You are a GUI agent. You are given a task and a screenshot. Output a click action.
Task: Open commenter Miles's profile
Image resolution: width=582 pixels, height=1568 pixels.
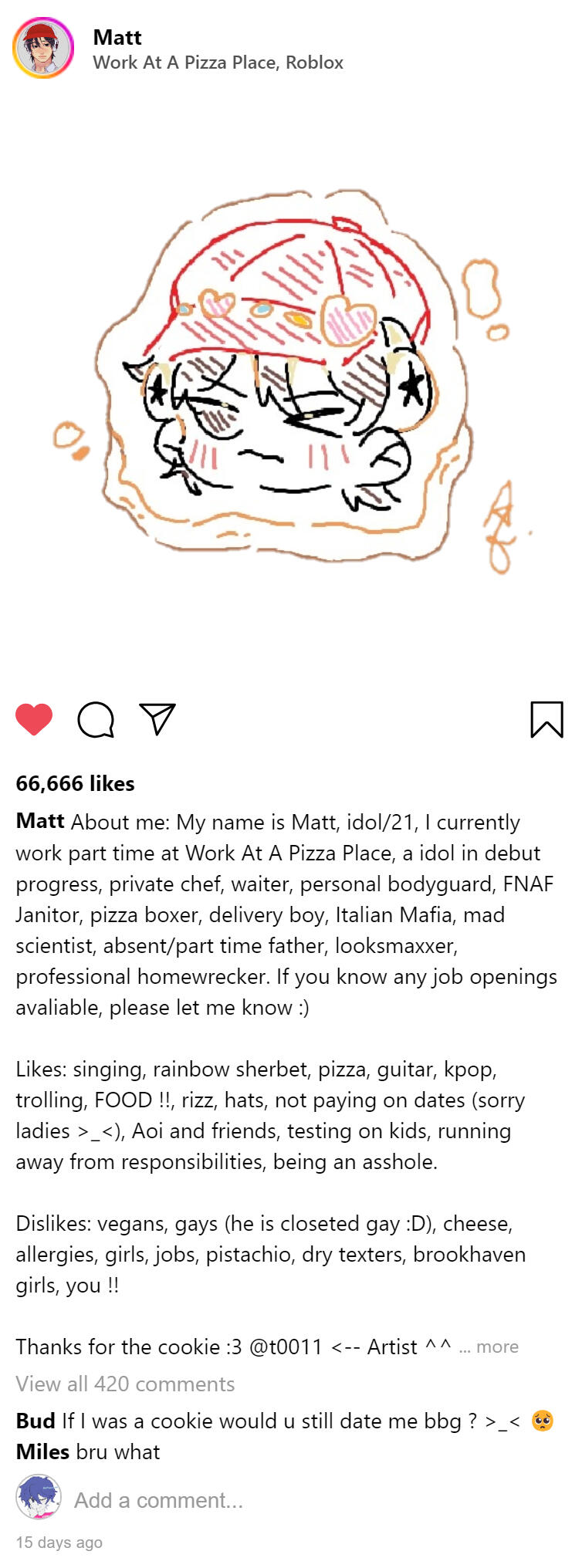tap(42, 1451)
